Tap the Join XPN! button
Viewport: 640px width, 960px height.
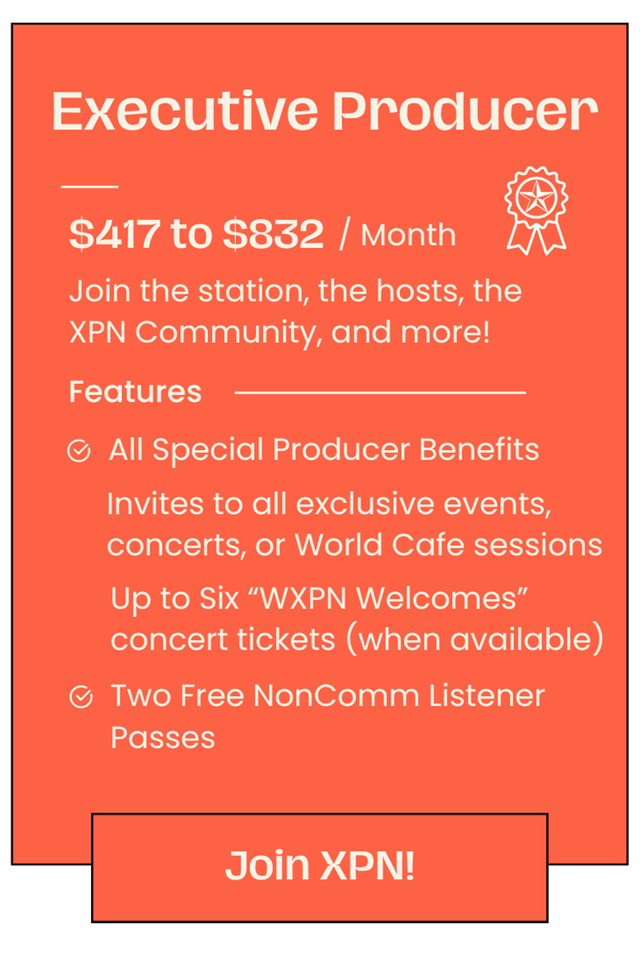(320, 866)
